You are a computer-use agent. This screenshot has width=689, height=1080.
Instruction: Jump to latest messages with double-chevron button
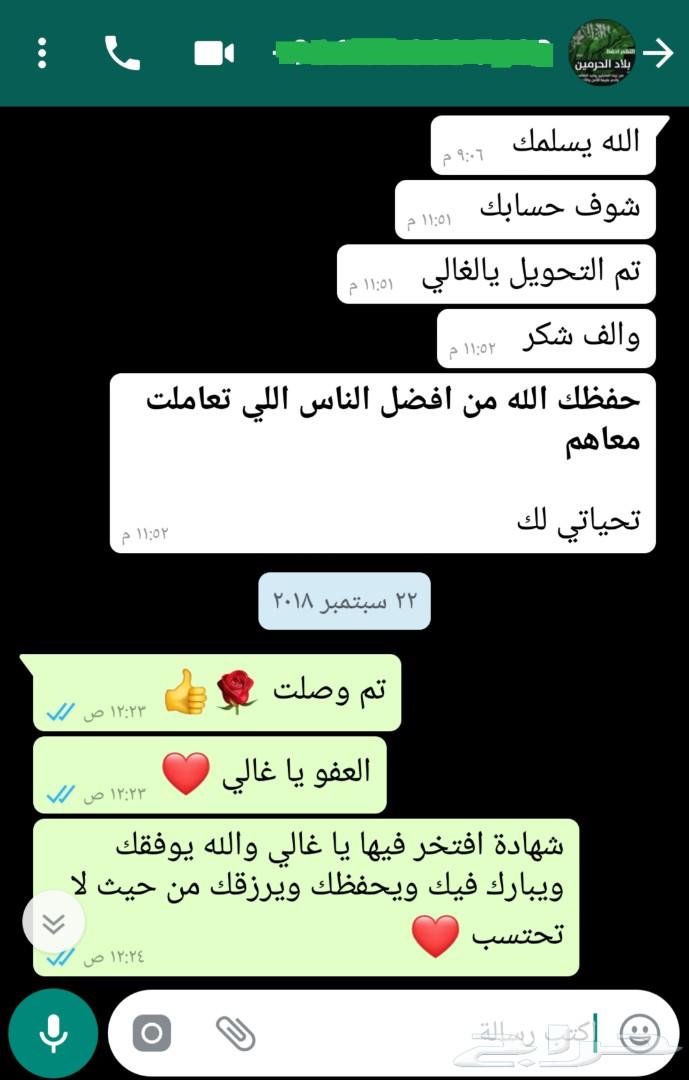(x=54, y=922)
